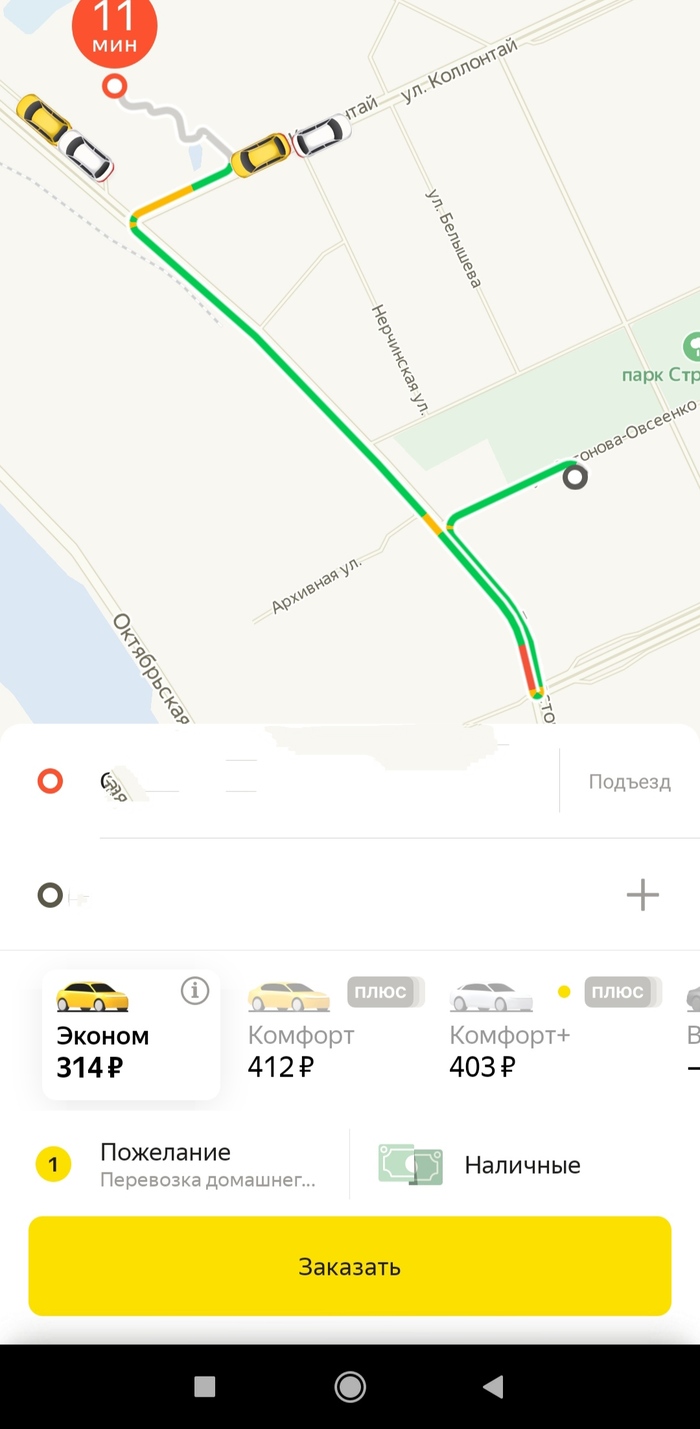Specify the Подъезд entrance number

pos(629,782)
